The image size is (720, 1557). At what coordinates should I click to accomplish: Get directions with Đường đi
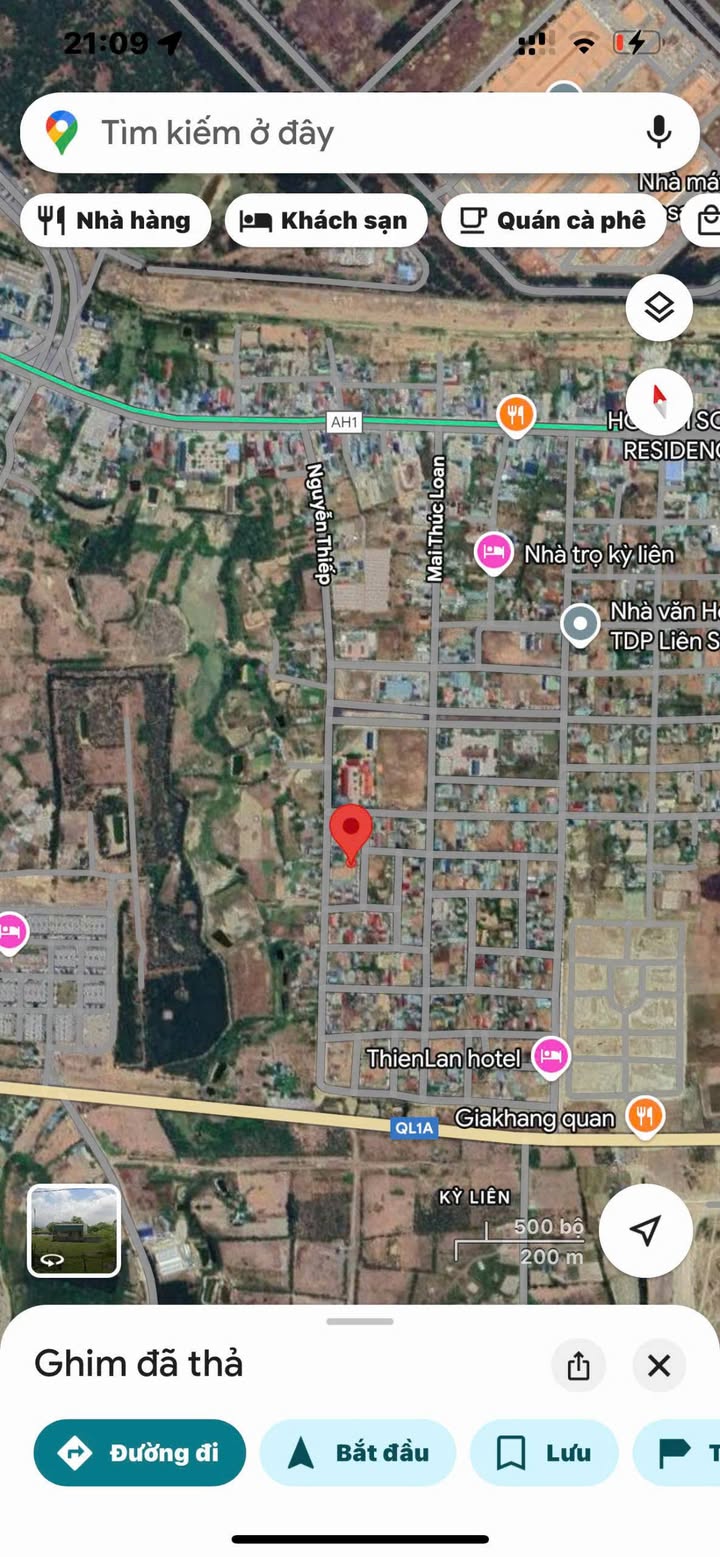coord(140,1452)
